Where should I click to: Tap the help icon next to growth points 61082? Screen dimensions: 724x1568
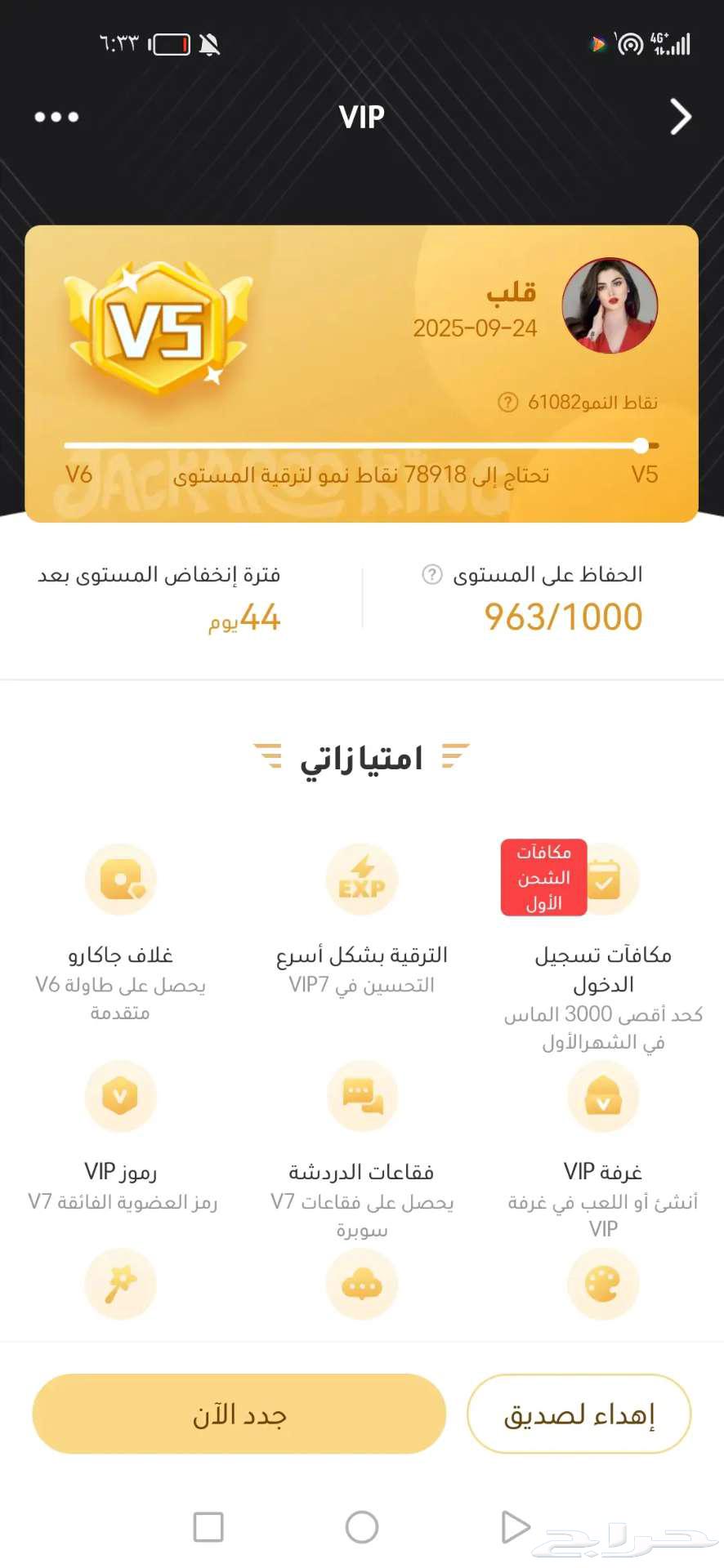(x=507, y=403)
